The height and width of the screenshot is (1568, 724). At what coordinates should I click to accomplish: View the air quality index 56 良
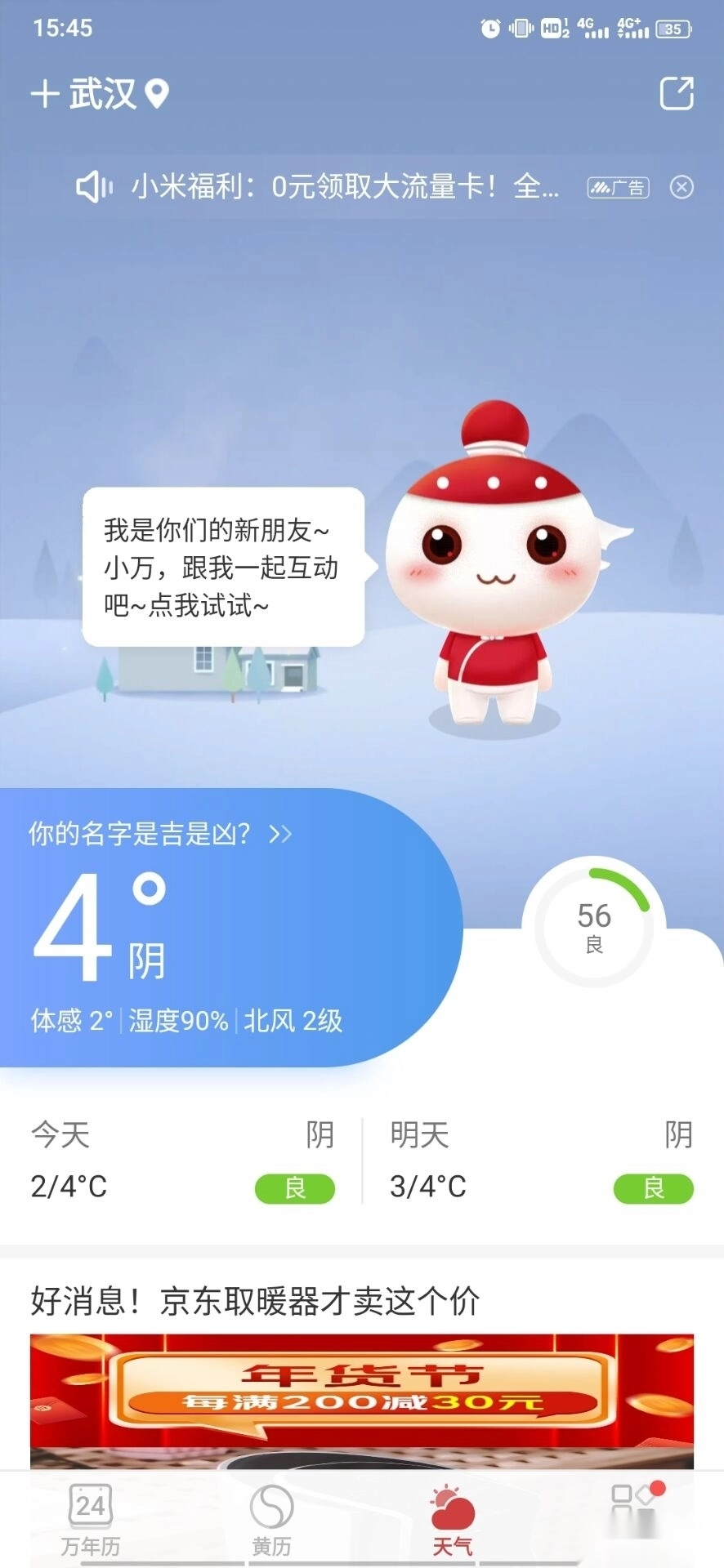[x=594, y=928]
